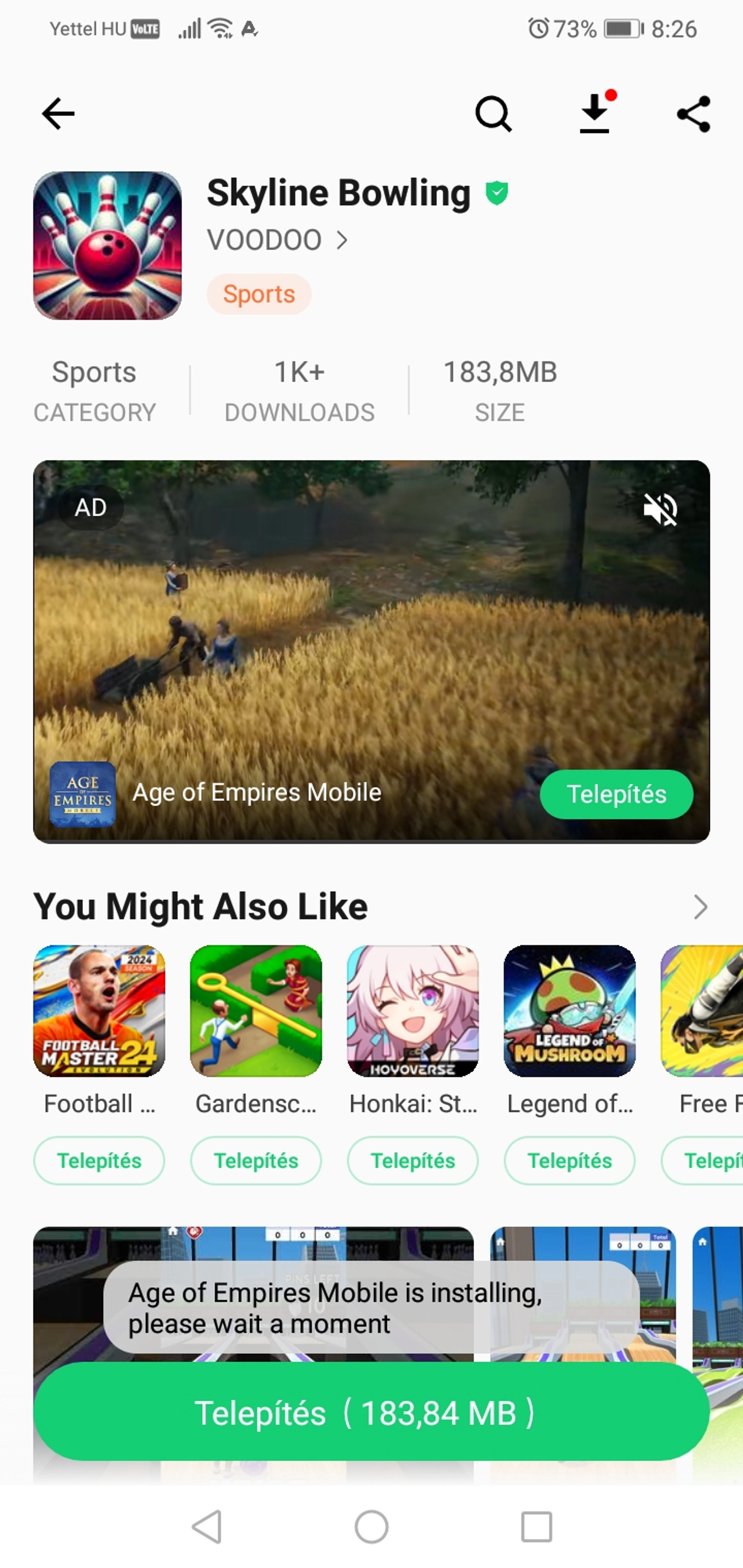Install Age of Empires Mobile from ad

[x=616, y=794]
